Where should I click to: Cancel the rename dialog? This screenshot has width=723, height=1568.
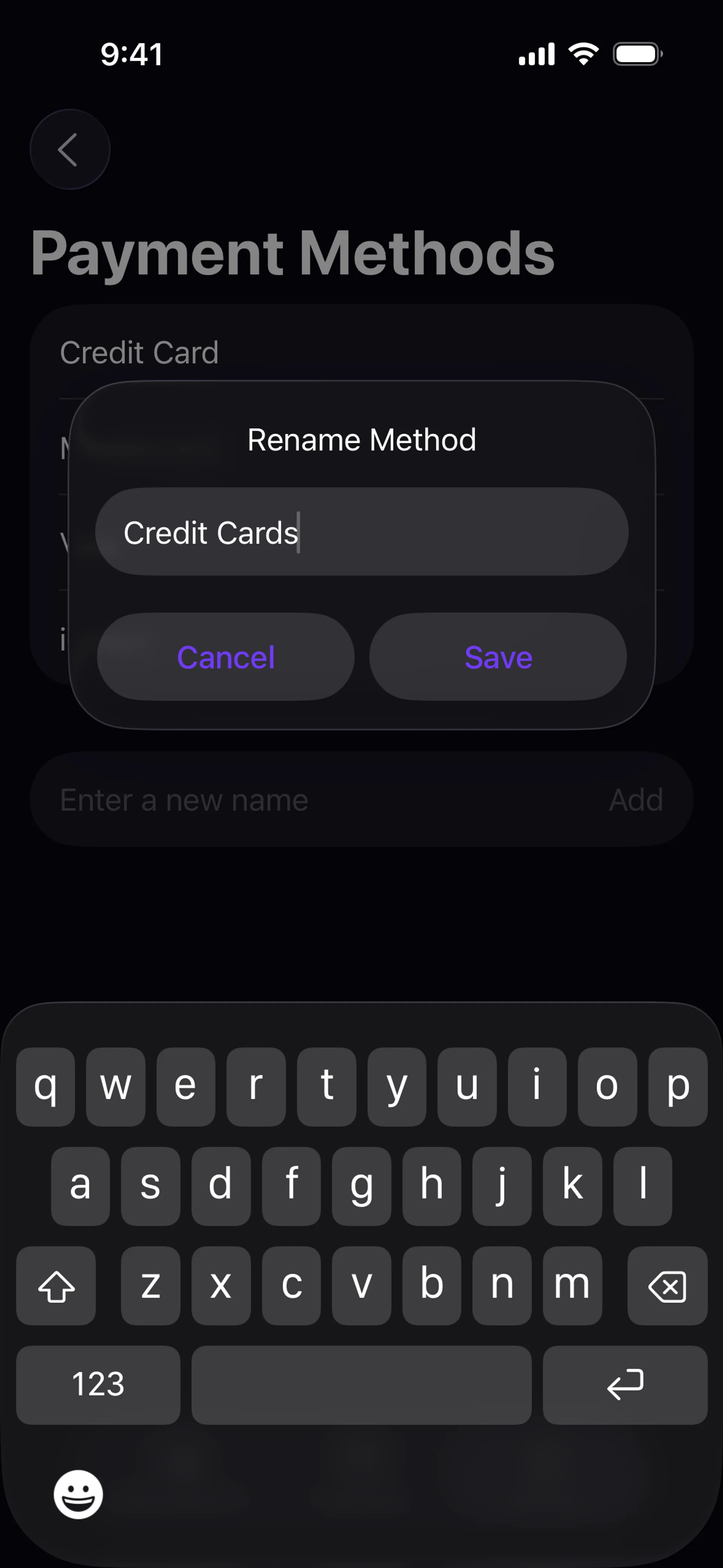225,657
